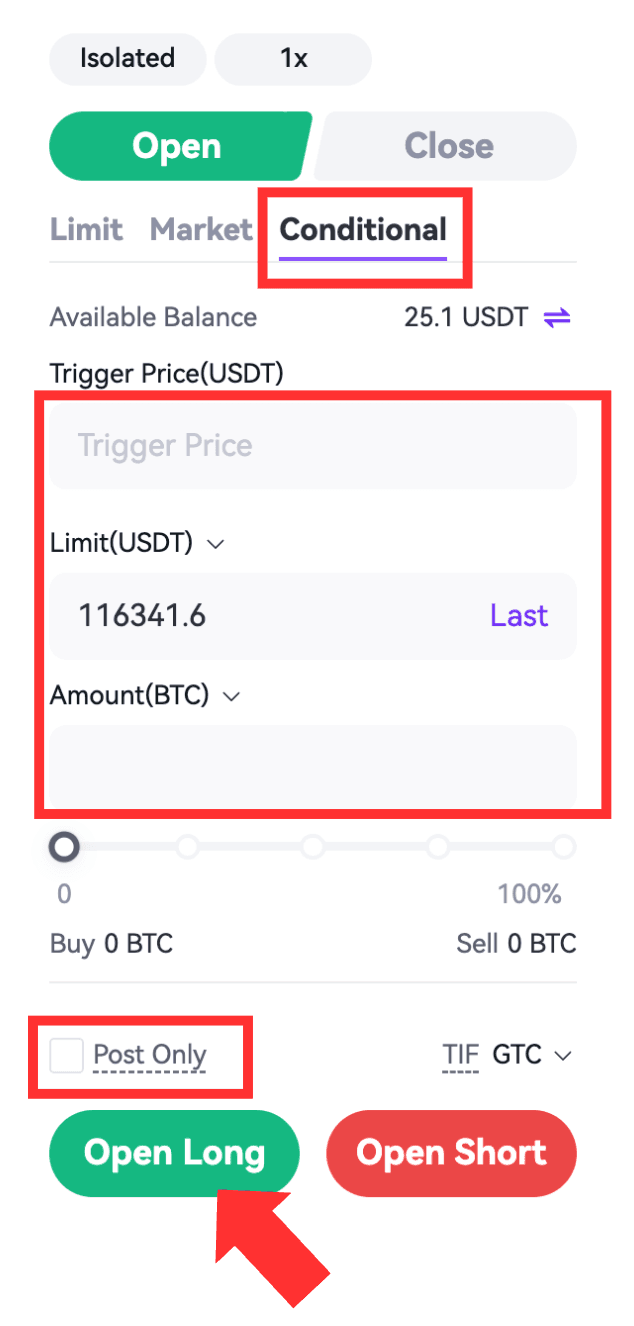Tap the transfer arrows beside Available Balance
The width and height of the screenshot is (634, 1326).
(x=557, y=318)
